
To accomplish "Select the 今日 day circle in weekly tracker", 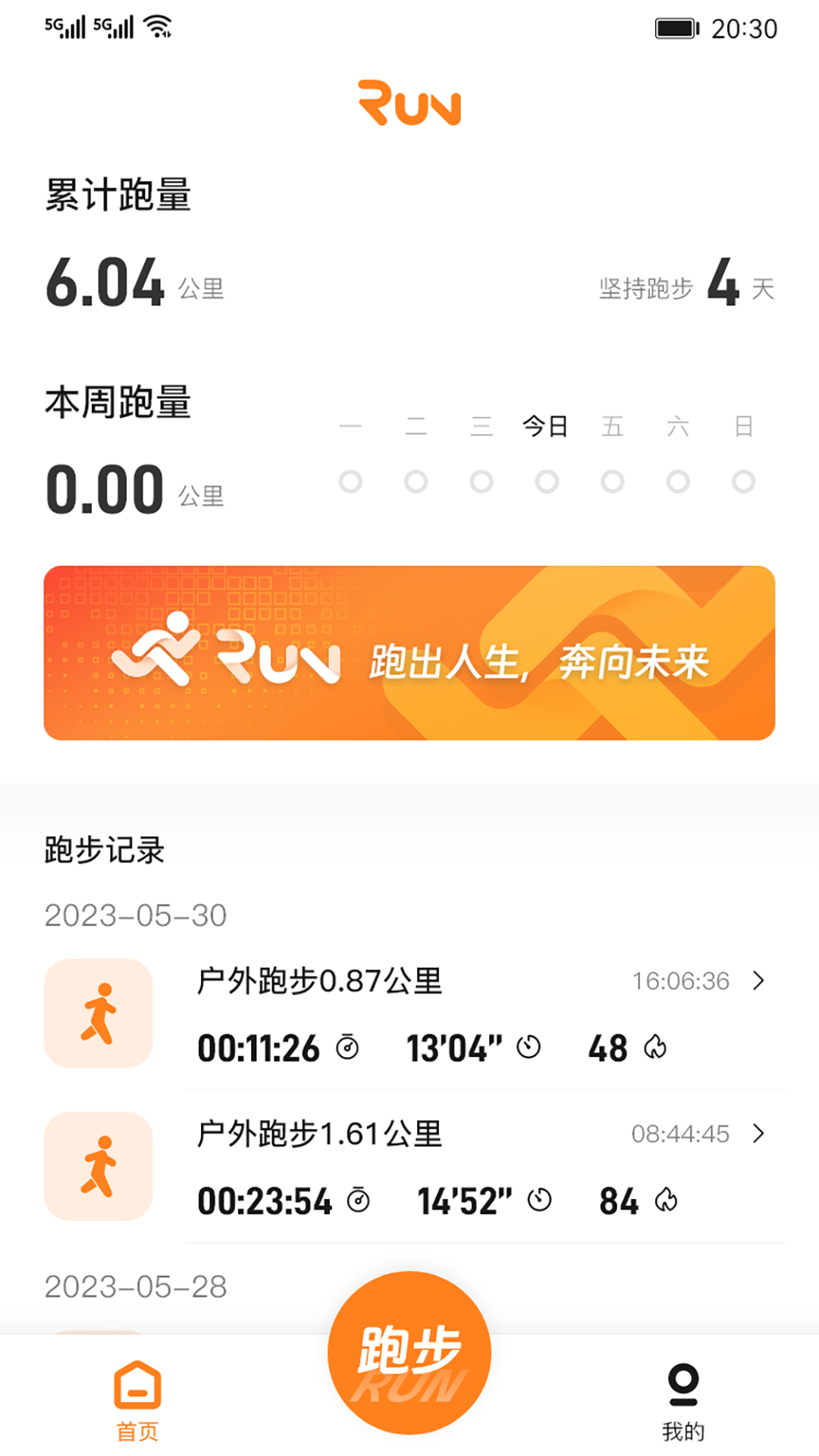I will [x=545, y=482].
